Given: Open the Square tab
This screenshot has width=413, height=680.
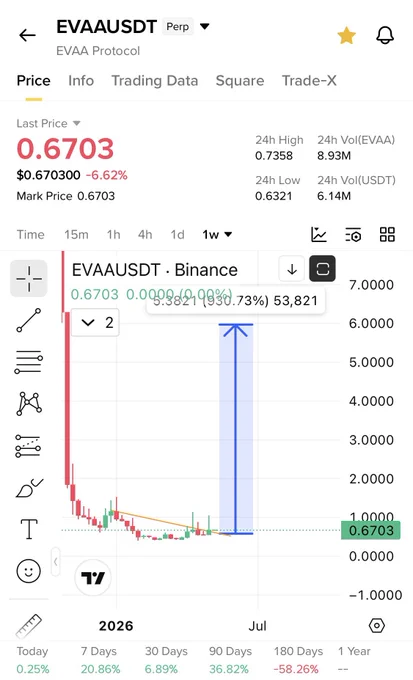Looking at the screenshot, I should [240, 81].
